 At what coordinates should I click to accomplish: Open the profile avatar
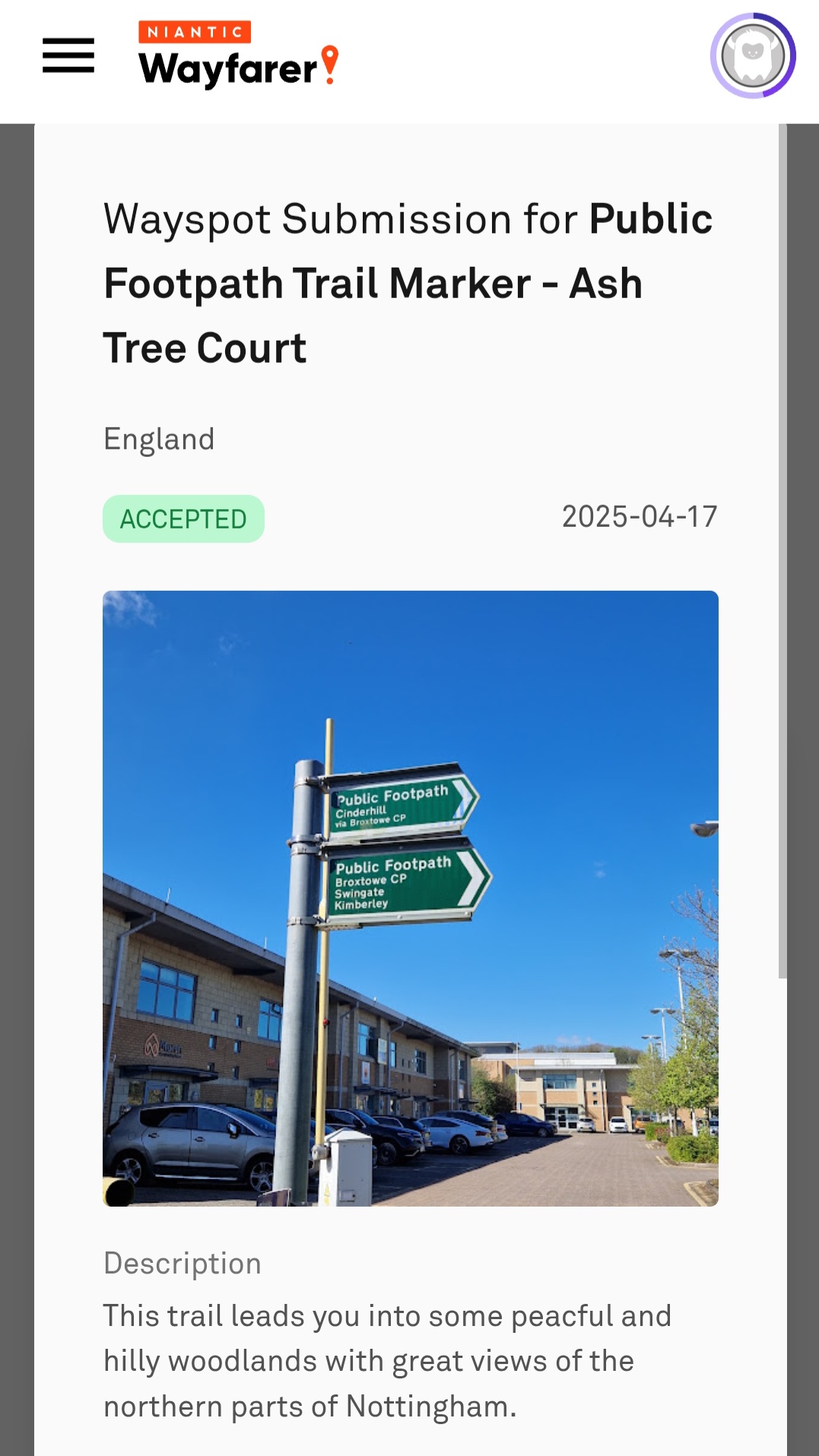[752, 56]
